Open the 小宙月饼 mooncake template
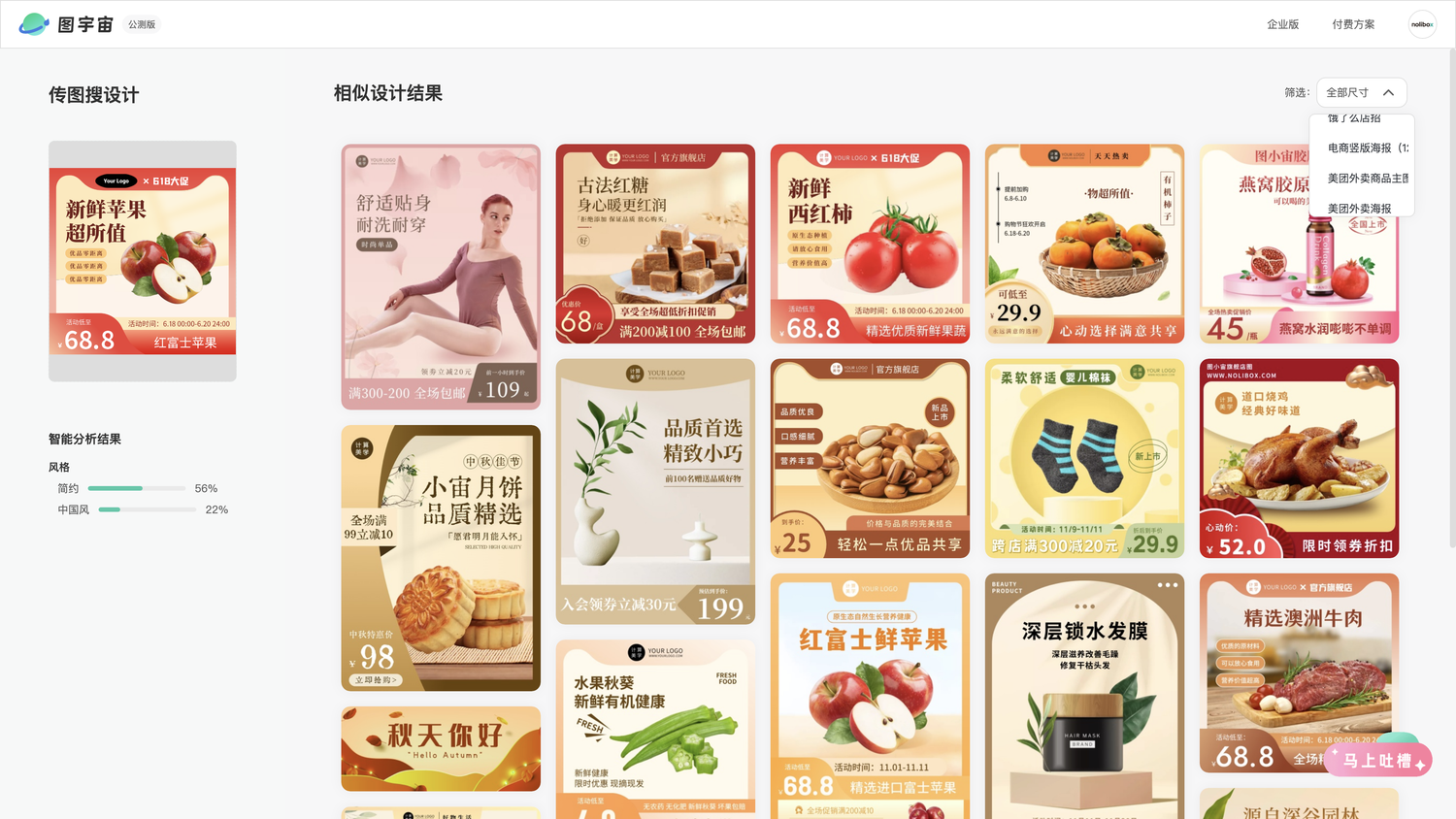 tap(441, 558)
